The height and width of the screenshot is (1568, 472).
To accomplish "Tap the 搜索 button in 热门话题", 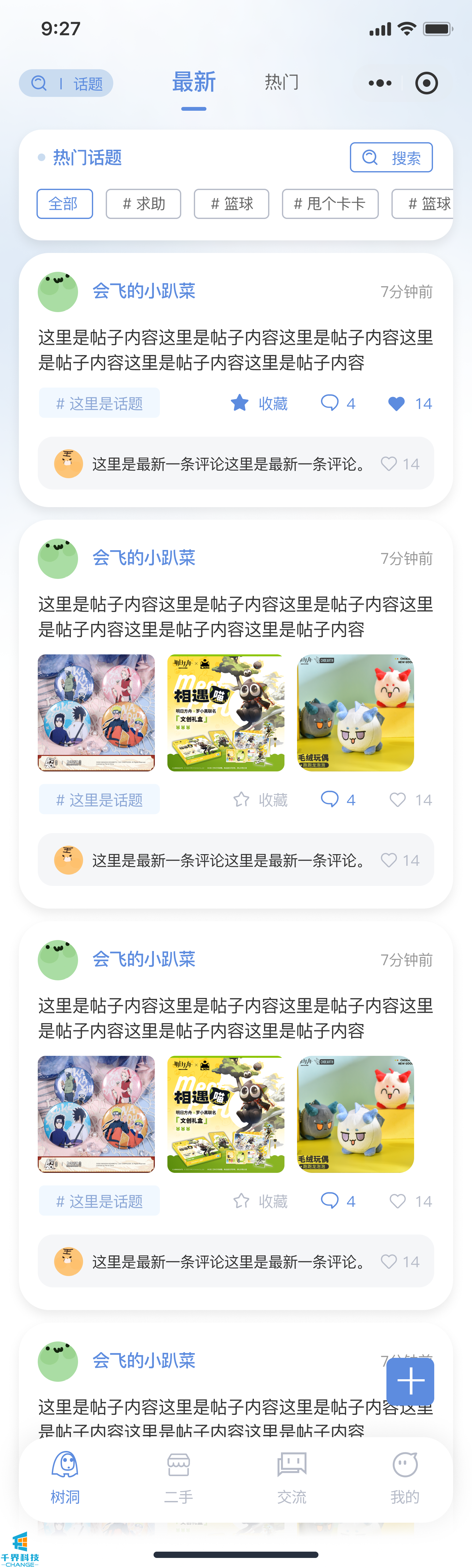I will pyautogui.click(x=391, y=158).
